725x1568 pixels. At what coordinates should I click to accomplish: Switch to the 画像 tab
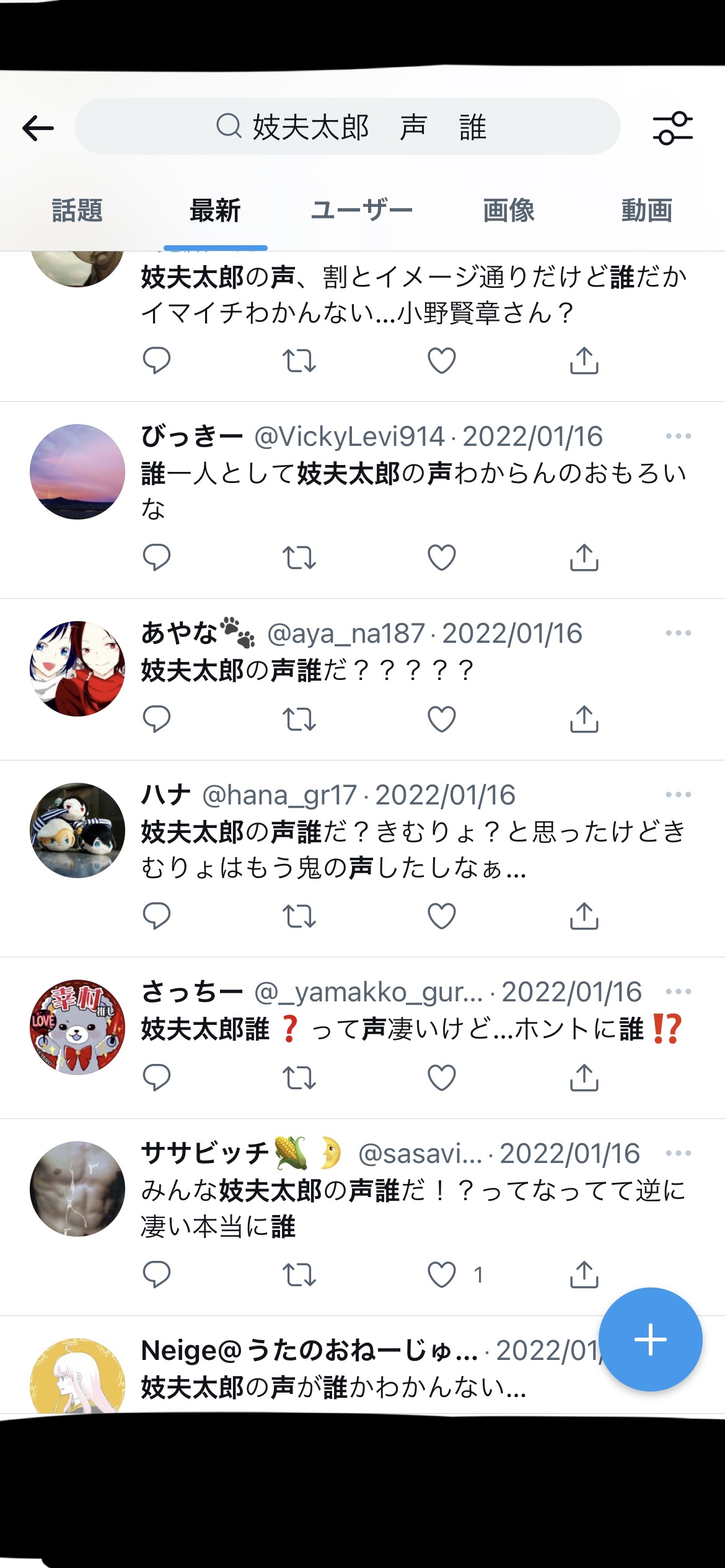[x=509, y=211]
